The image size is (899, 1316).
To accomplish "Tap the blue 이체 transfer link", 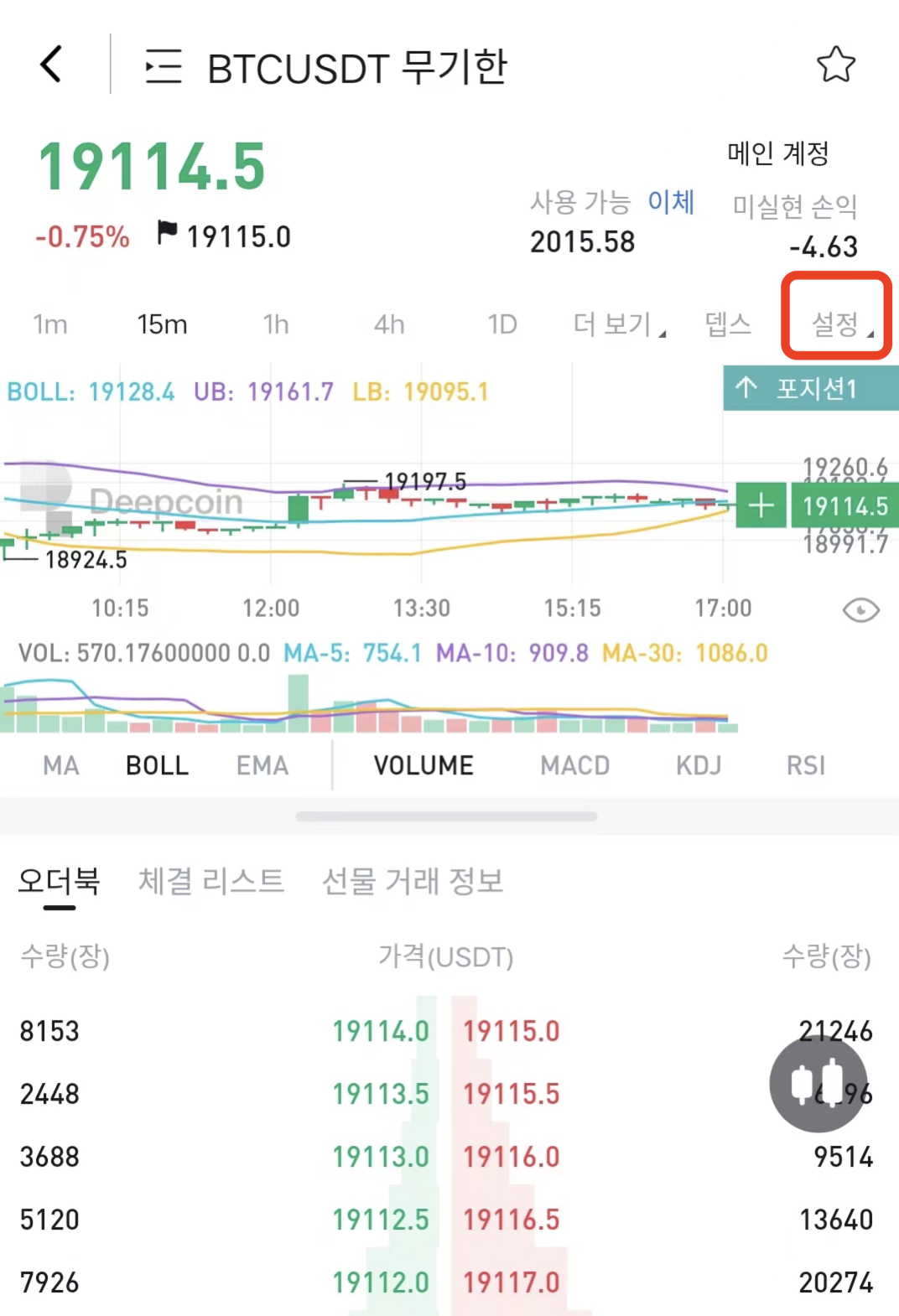I will (x=671, y=202).
